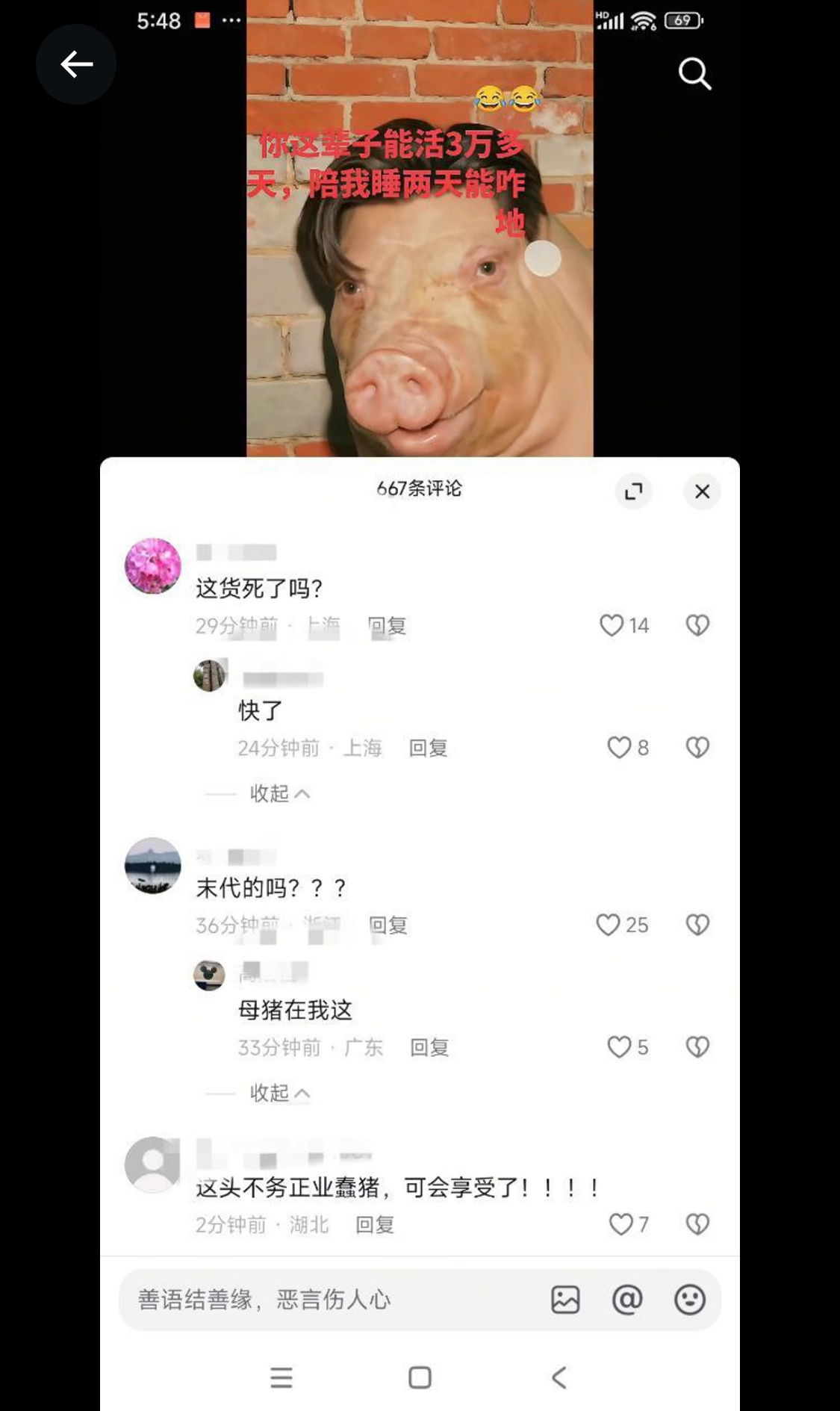
Task: Reply to the comment from 湖北
Action: click(x=374, y=1225)
